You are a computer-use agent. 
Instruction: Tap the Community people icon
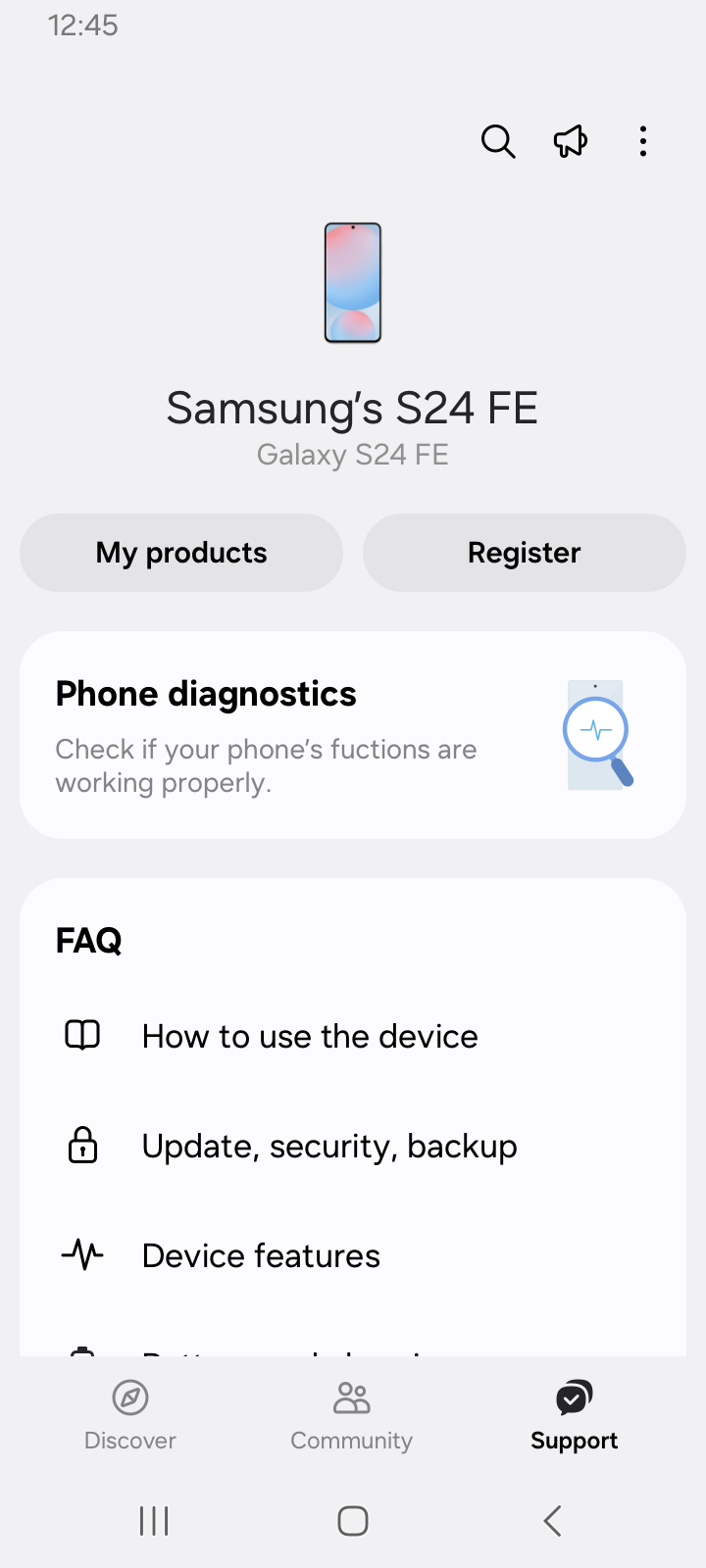point(351,1397)
